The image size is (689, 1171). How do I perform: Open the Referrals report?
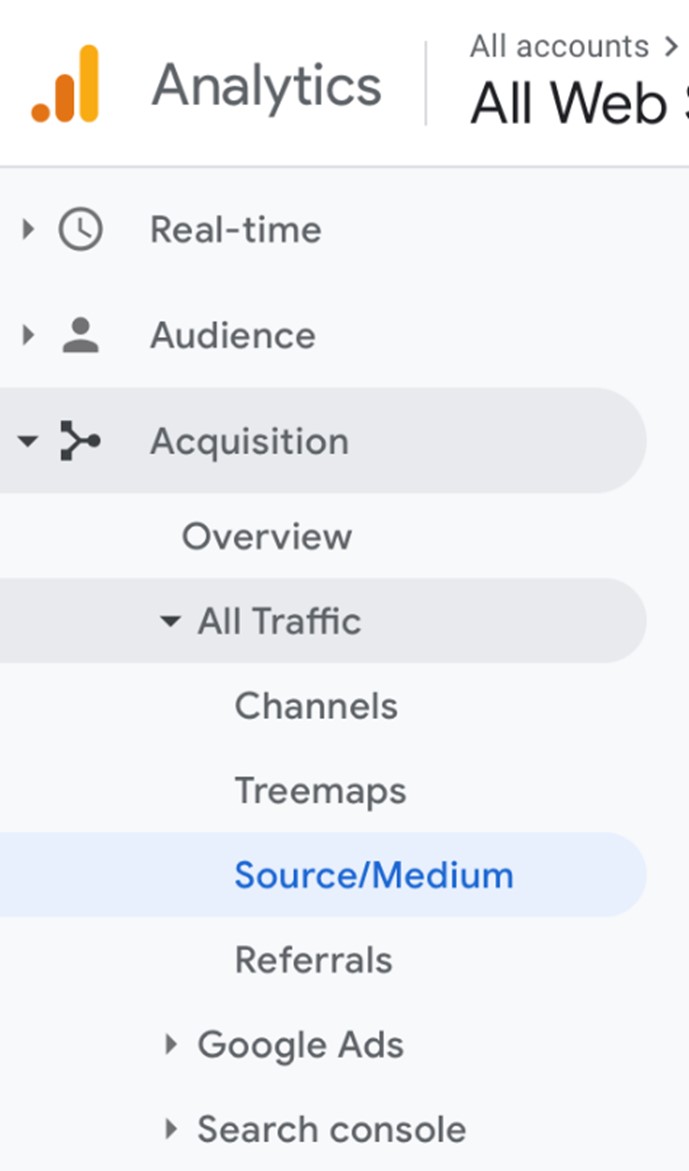coord(313,960)
